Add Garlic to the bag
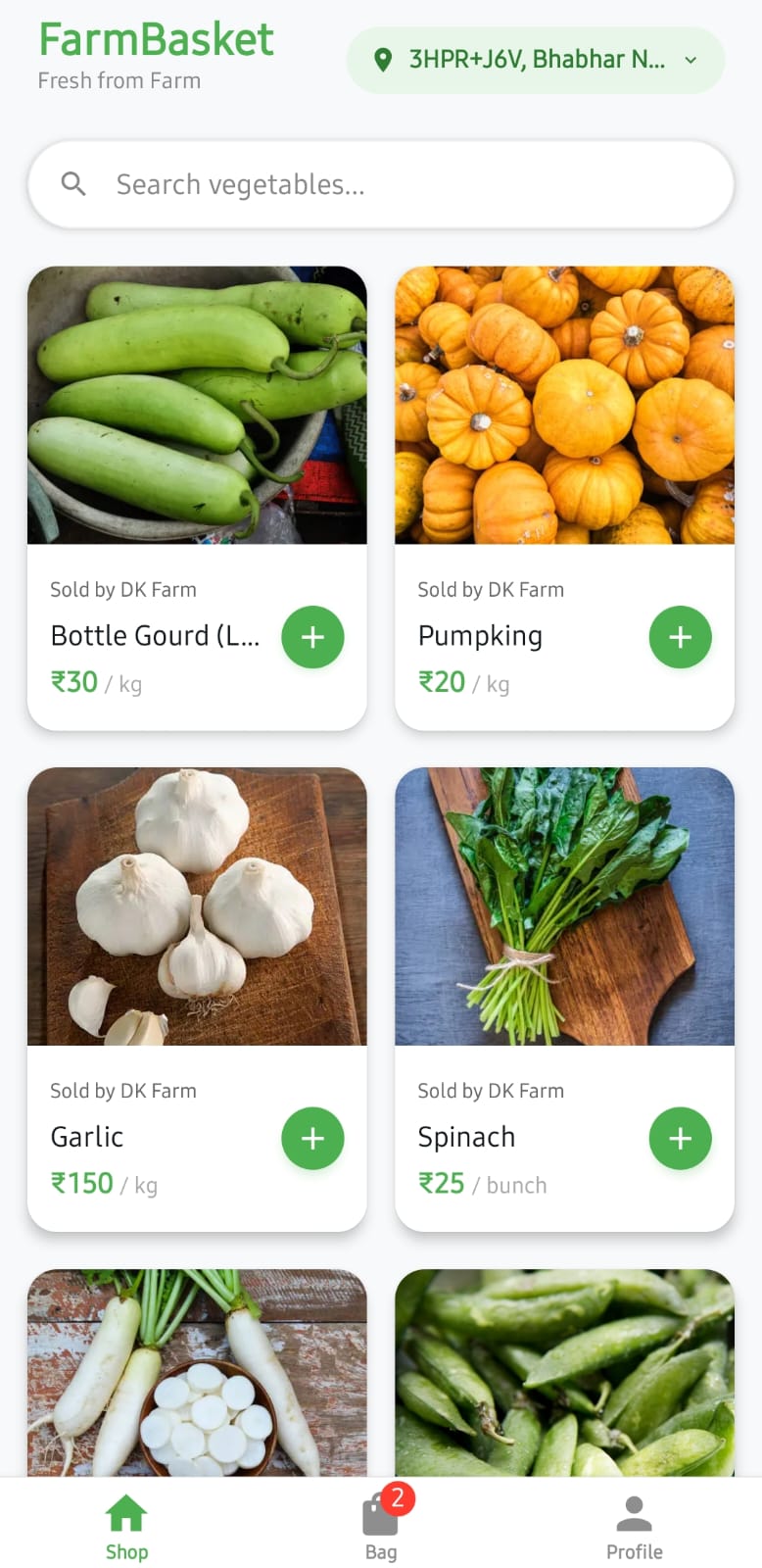The height and width of the screenshot is (1568, 762). (x=312, y=1139)
